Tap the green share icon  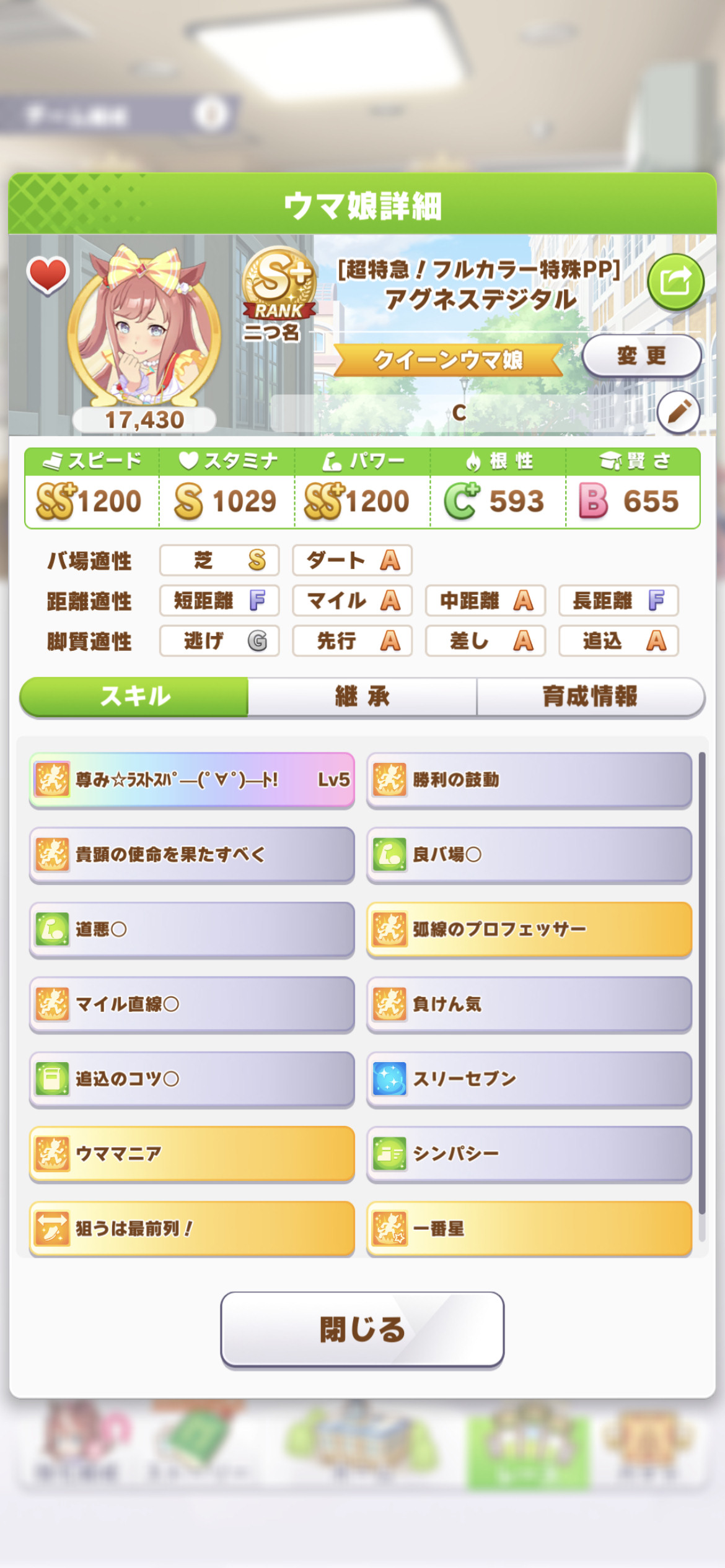(675, 282)
